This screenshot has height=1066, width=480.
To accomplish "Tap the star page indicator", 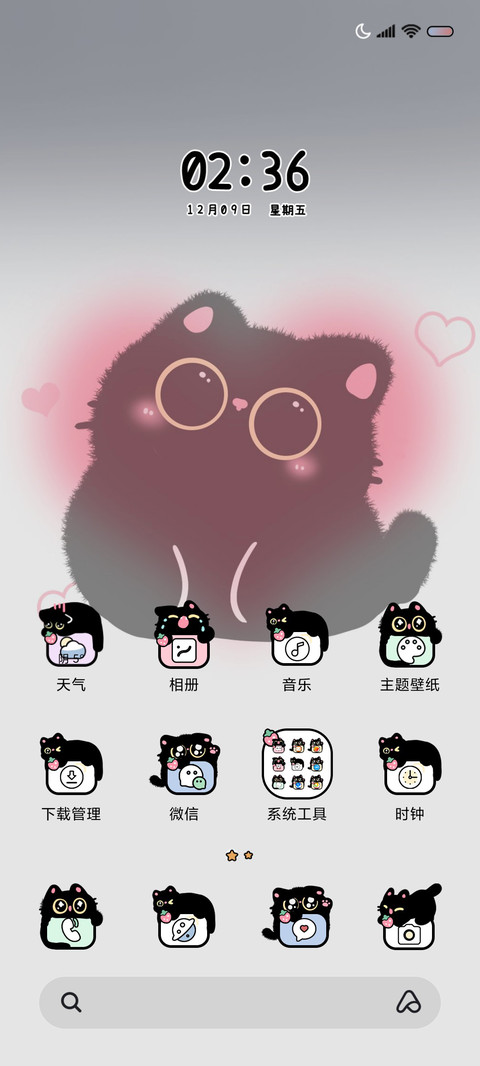I will (x=239, y=855).
